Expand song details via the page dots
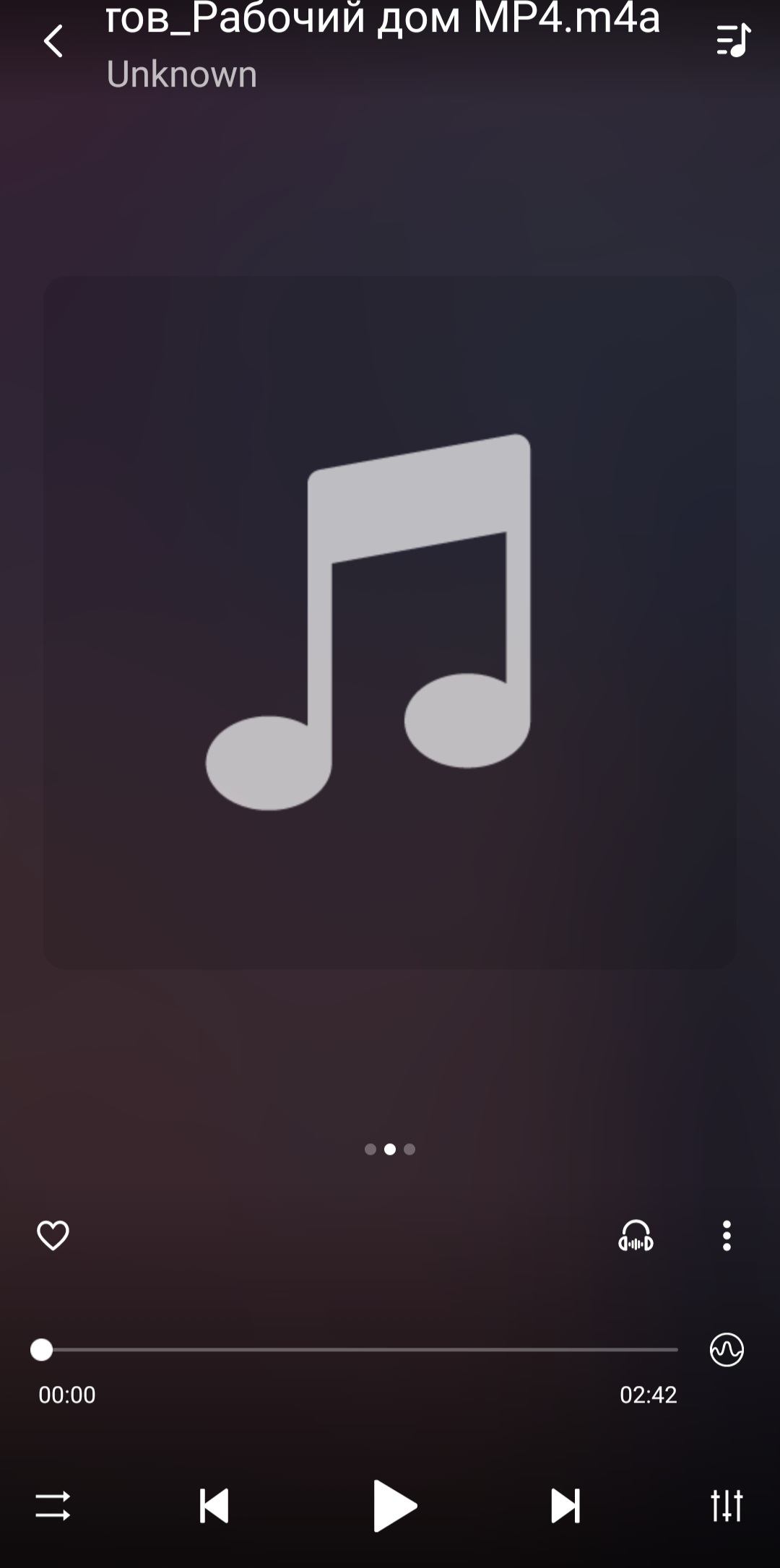The image size is (780, 1568). pyautogui.click(x=390, y=1150)
